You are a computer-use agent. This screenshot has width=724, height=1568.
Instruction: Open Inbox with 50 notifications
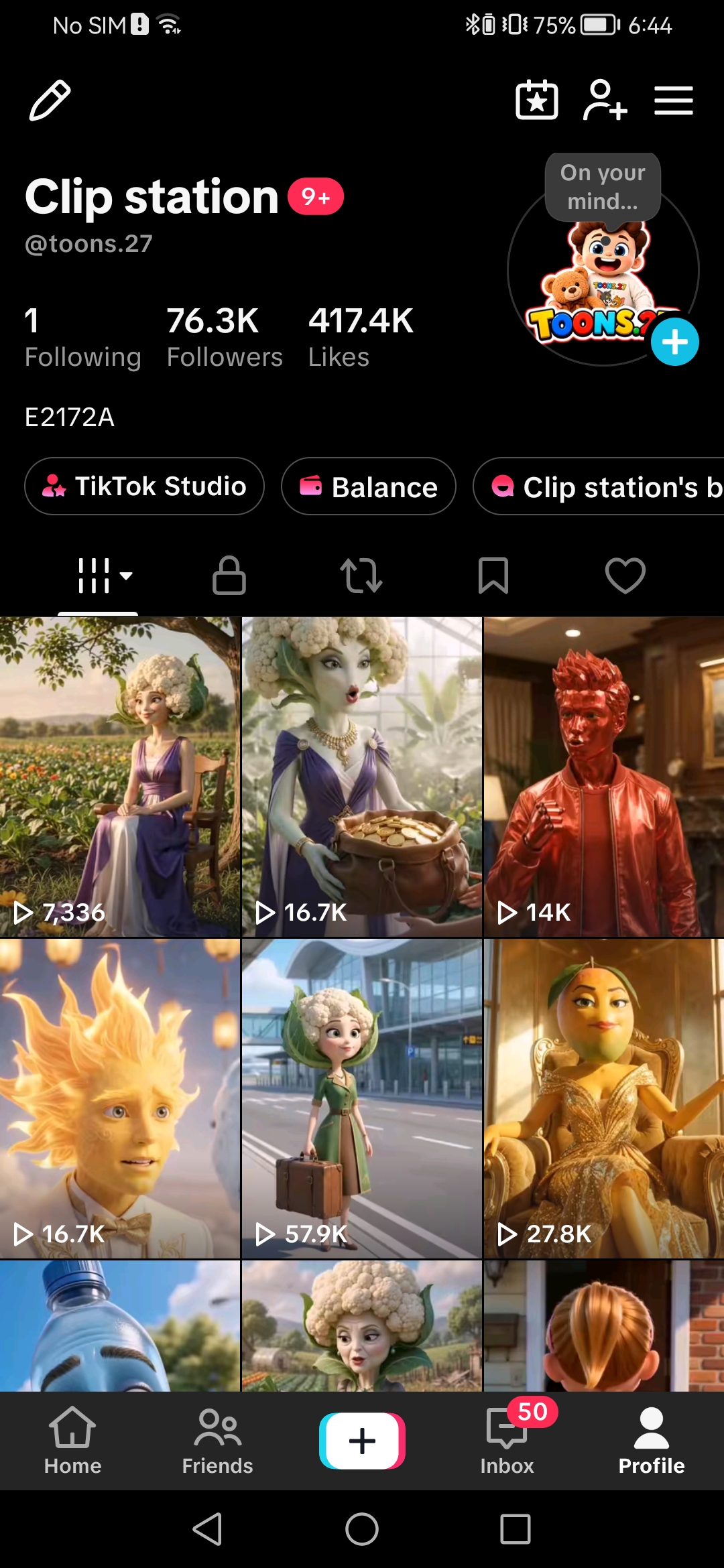tap(507, 1441)
